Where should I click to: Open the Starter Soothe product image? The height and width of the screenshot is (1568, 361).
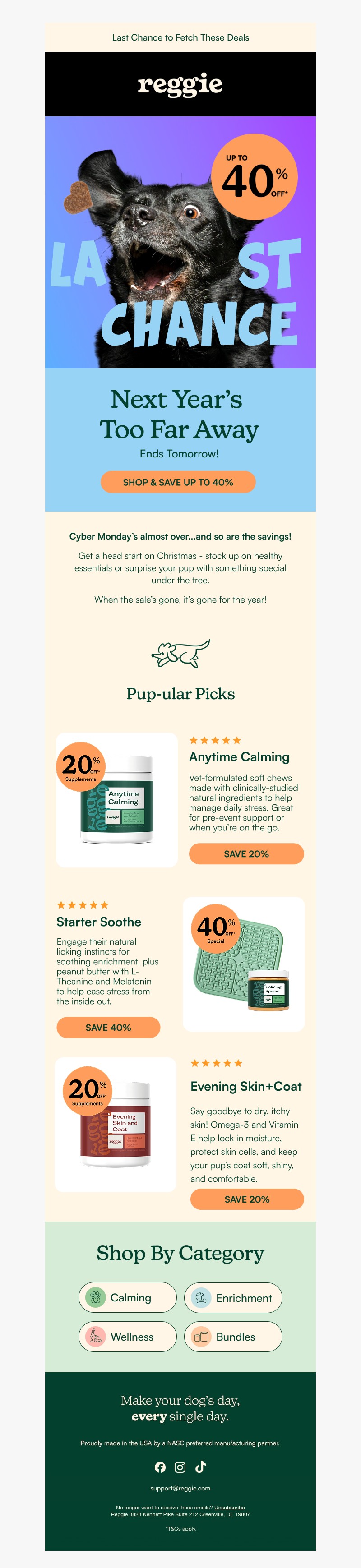244,964
